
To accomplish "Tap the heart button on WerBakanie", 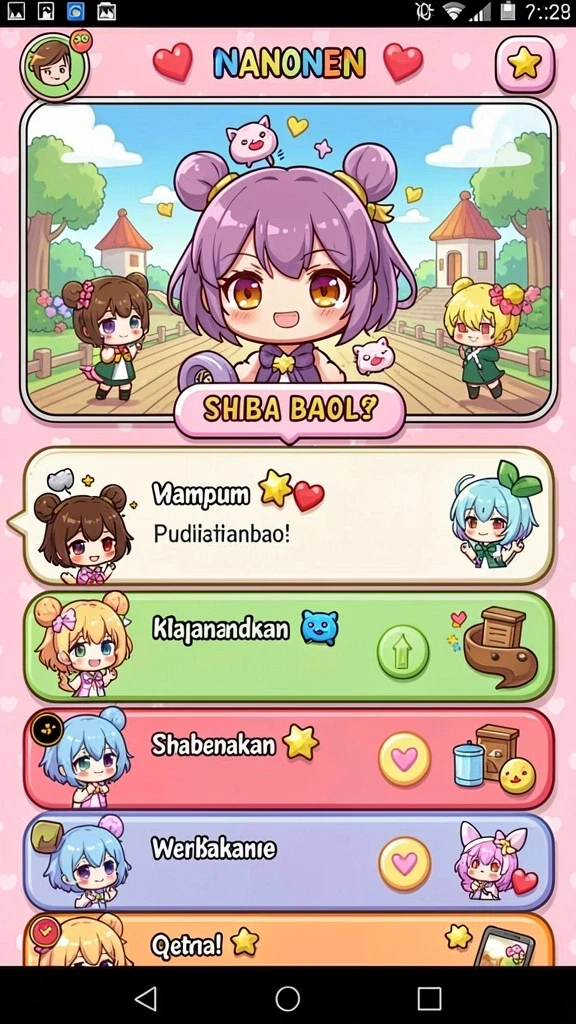I will coord(404,864).
